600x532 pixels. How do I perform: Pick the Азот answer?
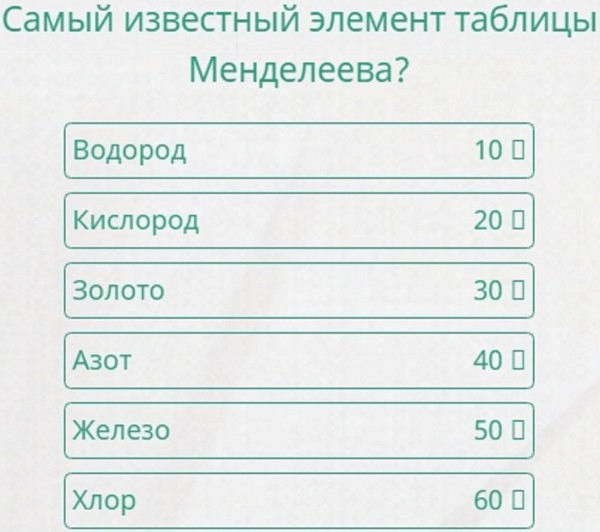pos(299,361)
